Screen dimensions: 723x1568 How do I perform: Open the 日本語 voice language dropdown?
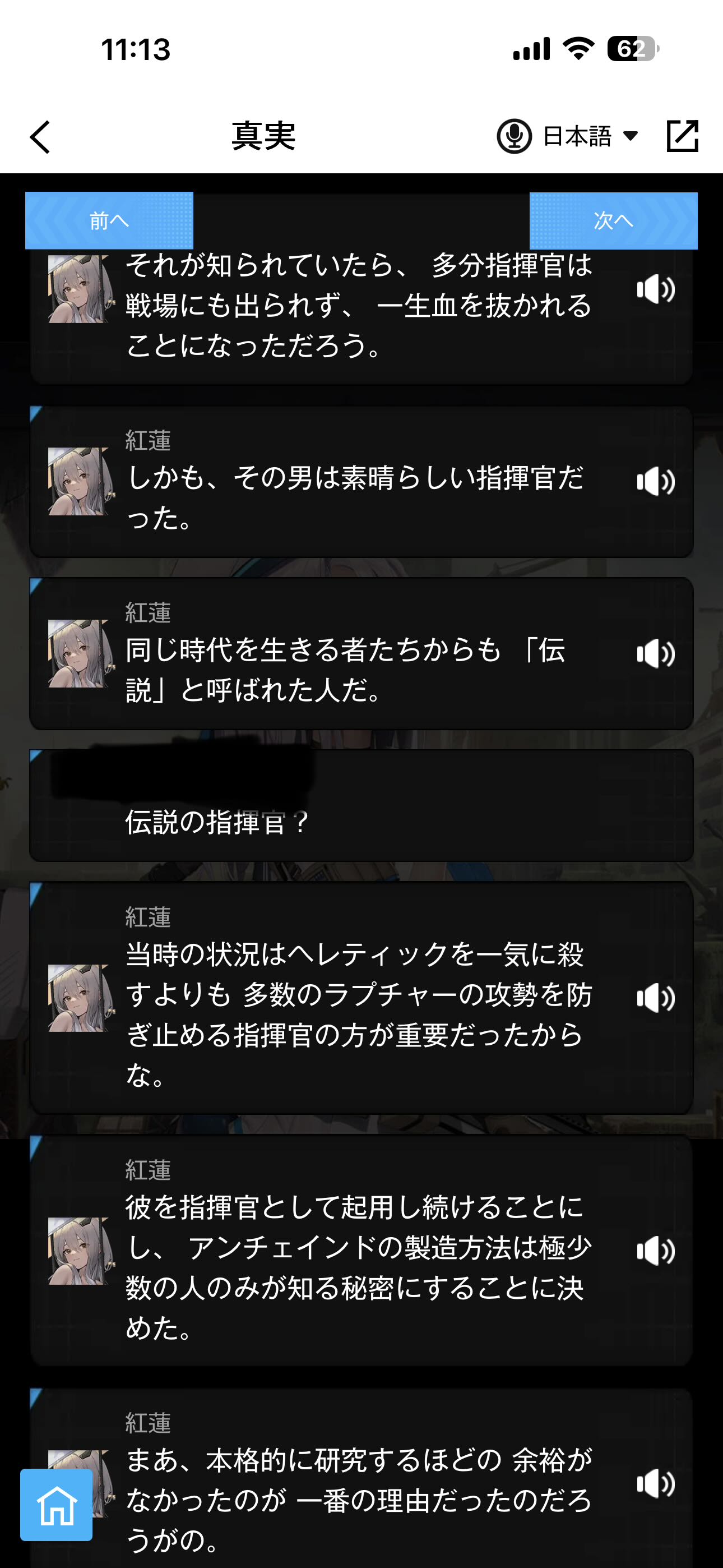click(588, 136)
